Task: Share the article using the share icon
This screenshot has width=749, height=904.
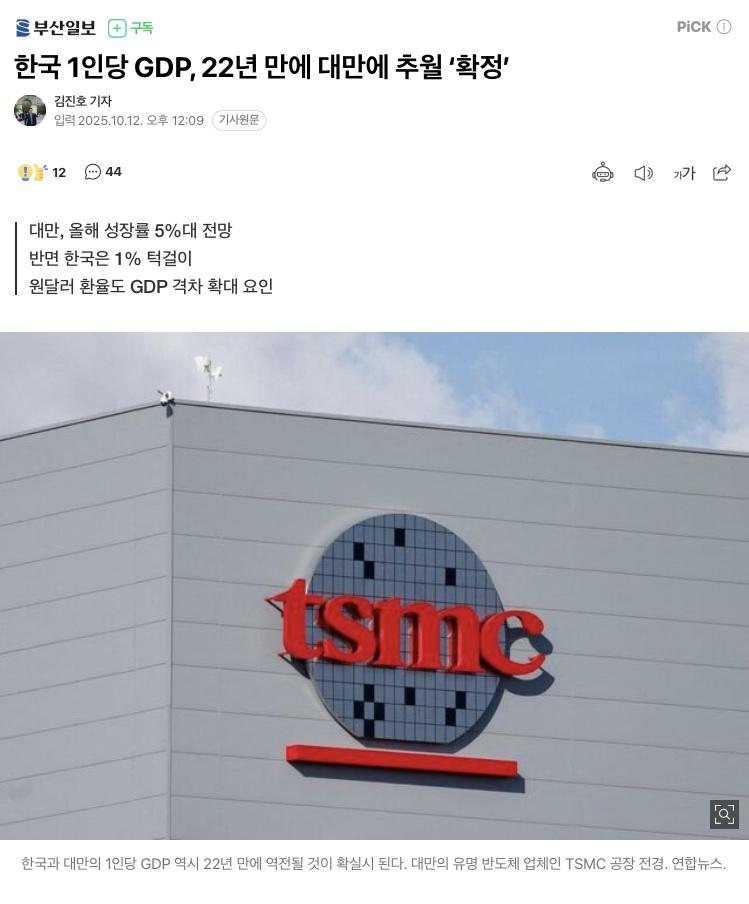Action: [x=720, y=173]
